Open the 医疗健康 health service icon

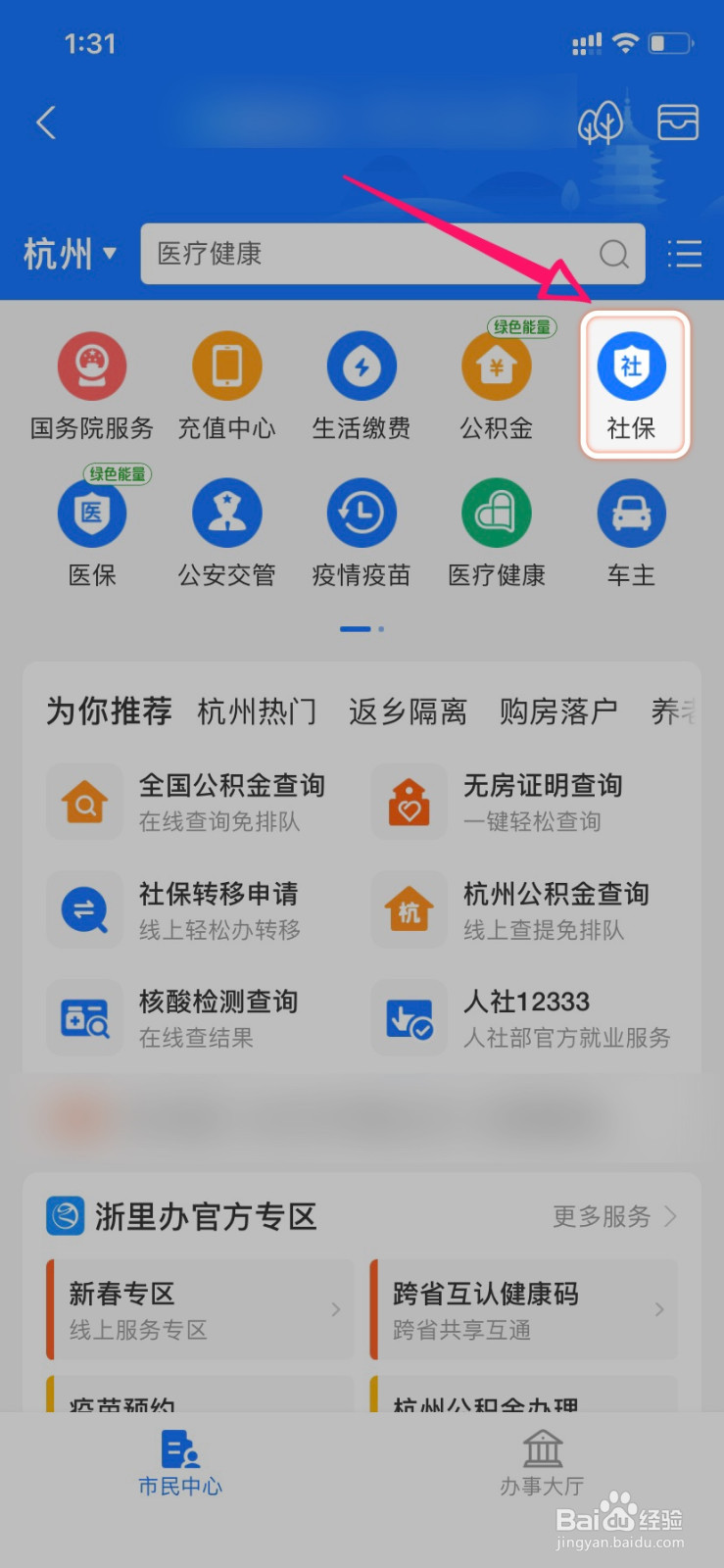[496, 529]
